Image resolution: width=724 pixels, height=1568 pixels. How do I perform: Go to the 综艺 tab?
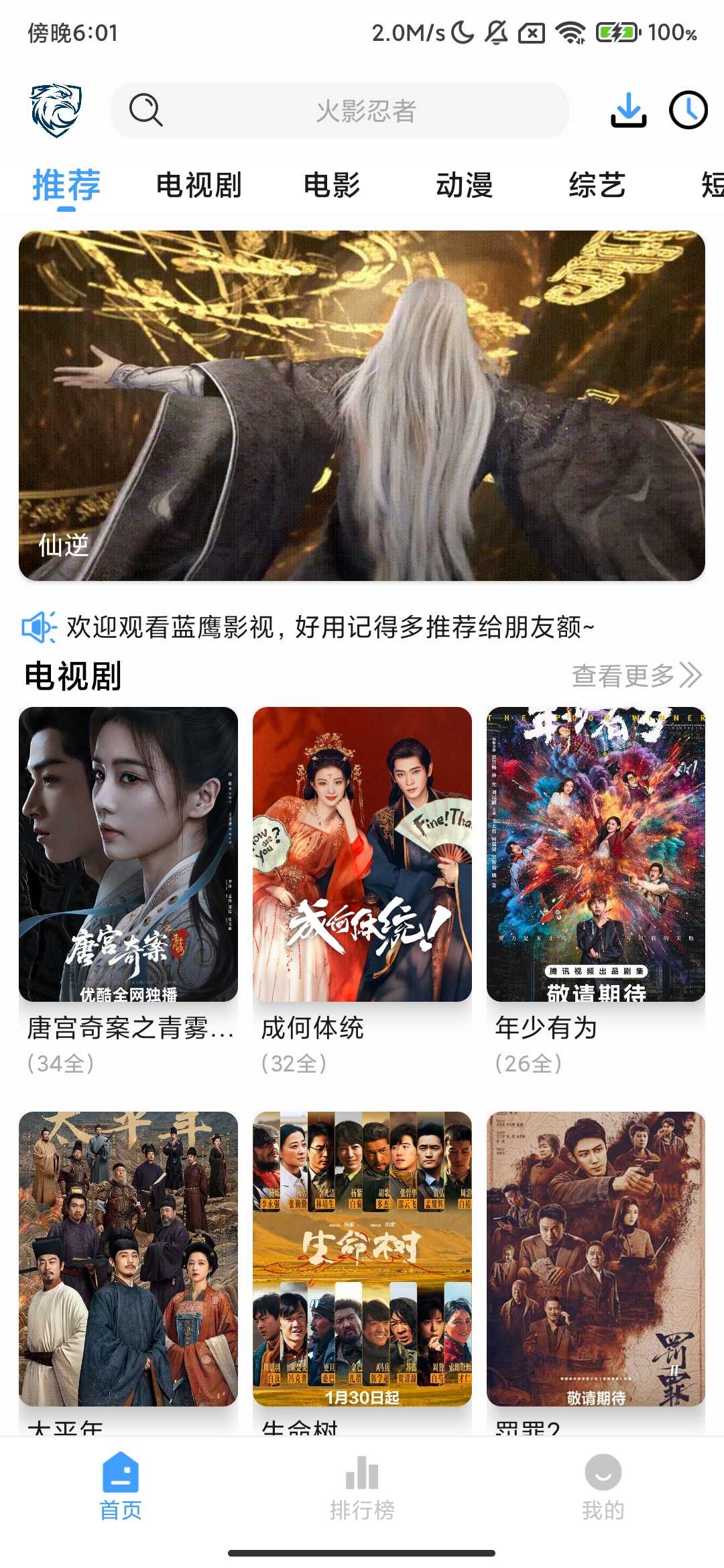(597, 186)
